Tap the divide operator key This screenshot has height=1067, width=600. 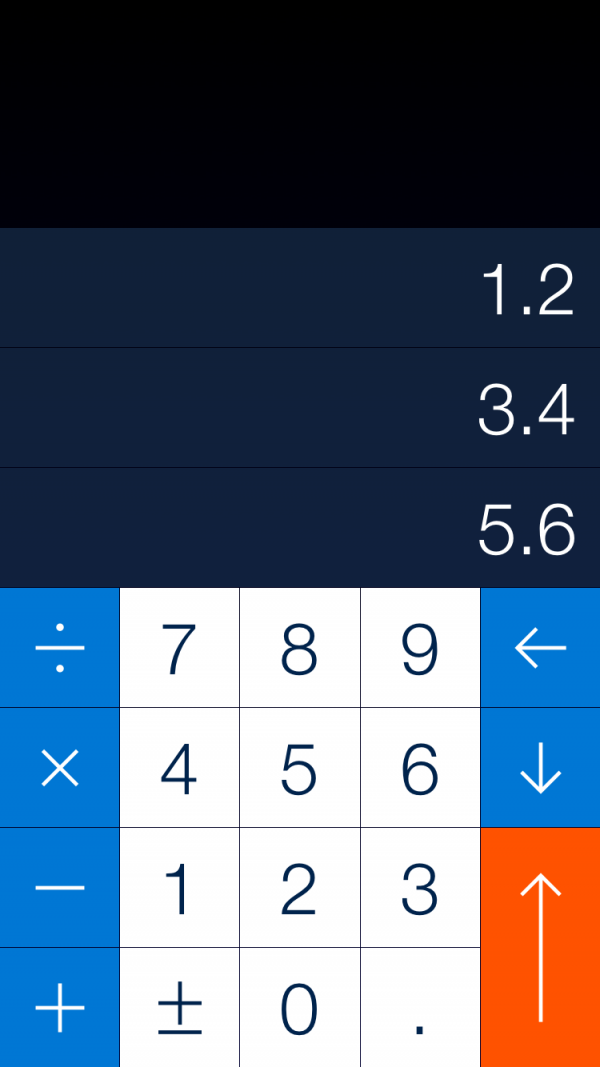click(60, 648)
